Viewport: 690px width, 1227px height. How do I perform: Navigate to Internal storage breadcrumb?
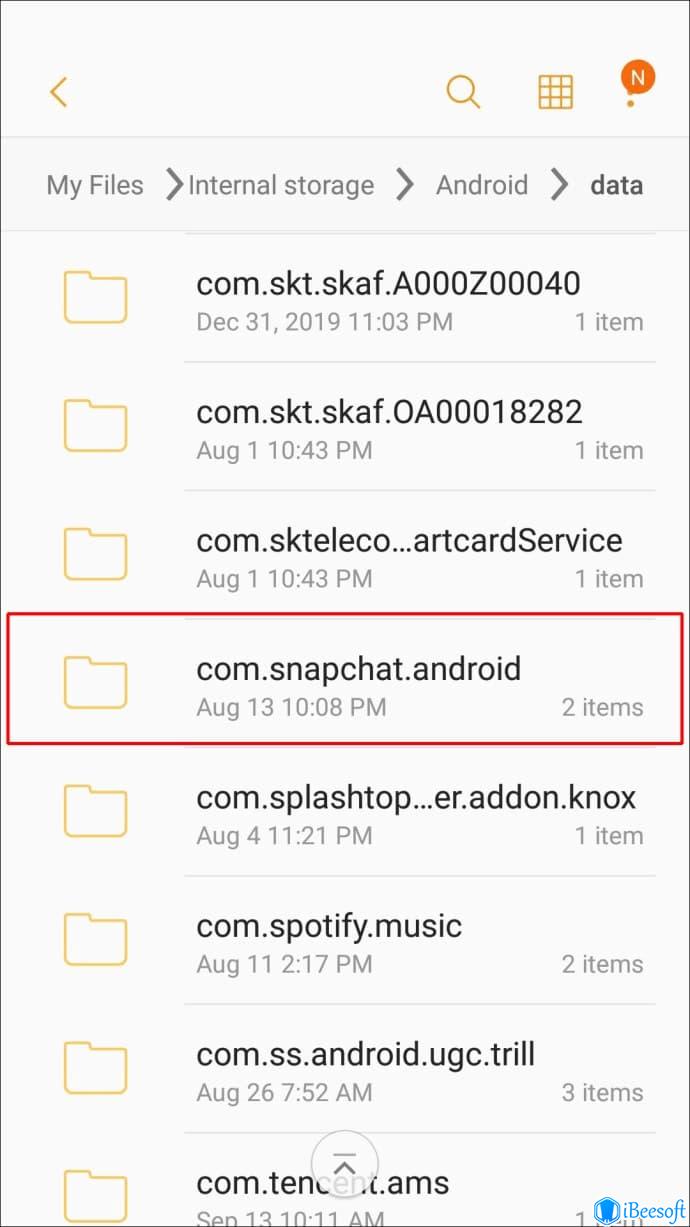(281, 185)
